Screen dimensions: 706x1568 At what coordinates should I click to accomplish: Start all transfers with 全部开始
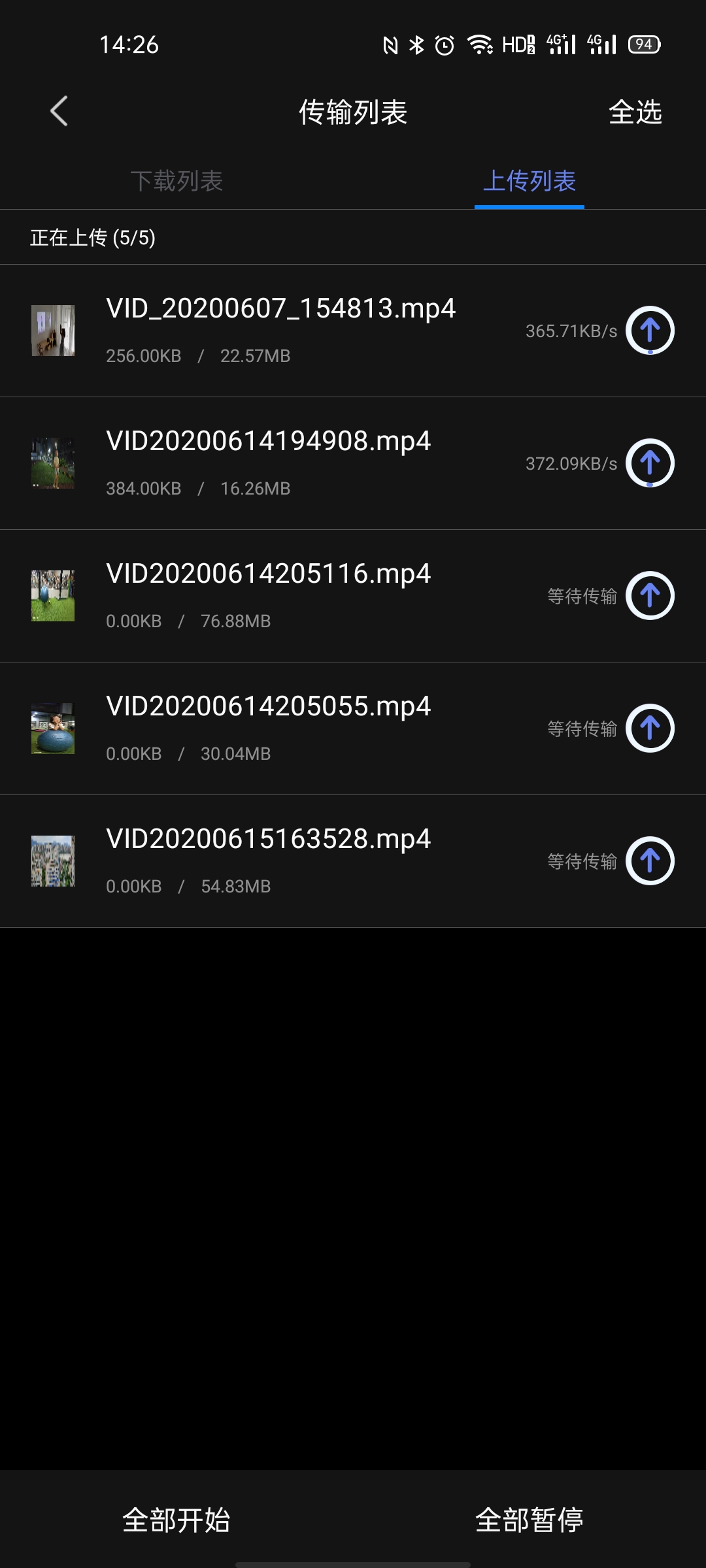pos(176,1520)
